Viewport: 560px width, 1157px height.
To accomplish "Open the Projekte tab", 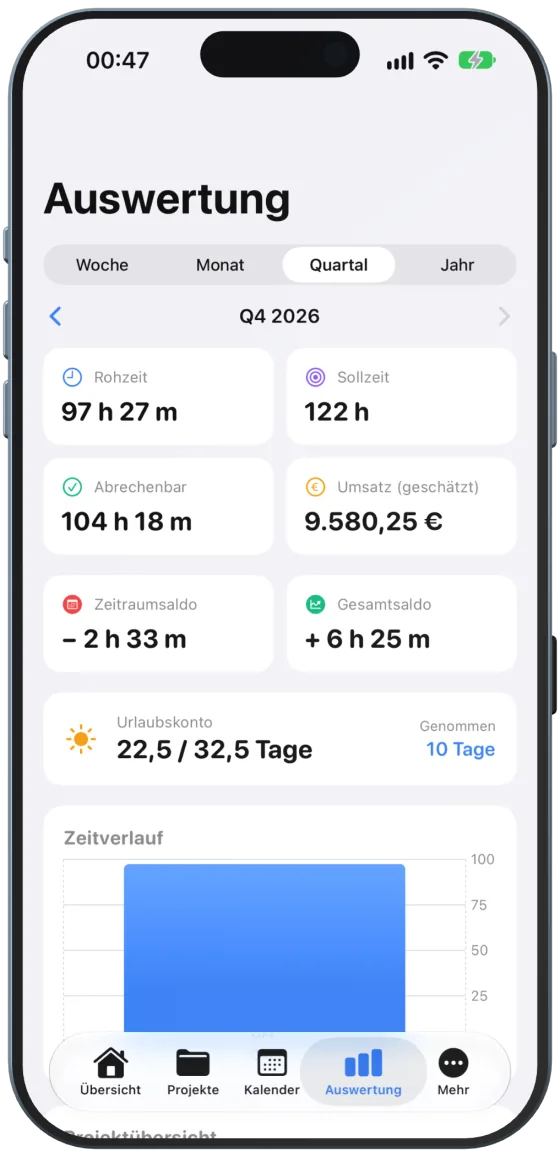I will pos(193,1072).
